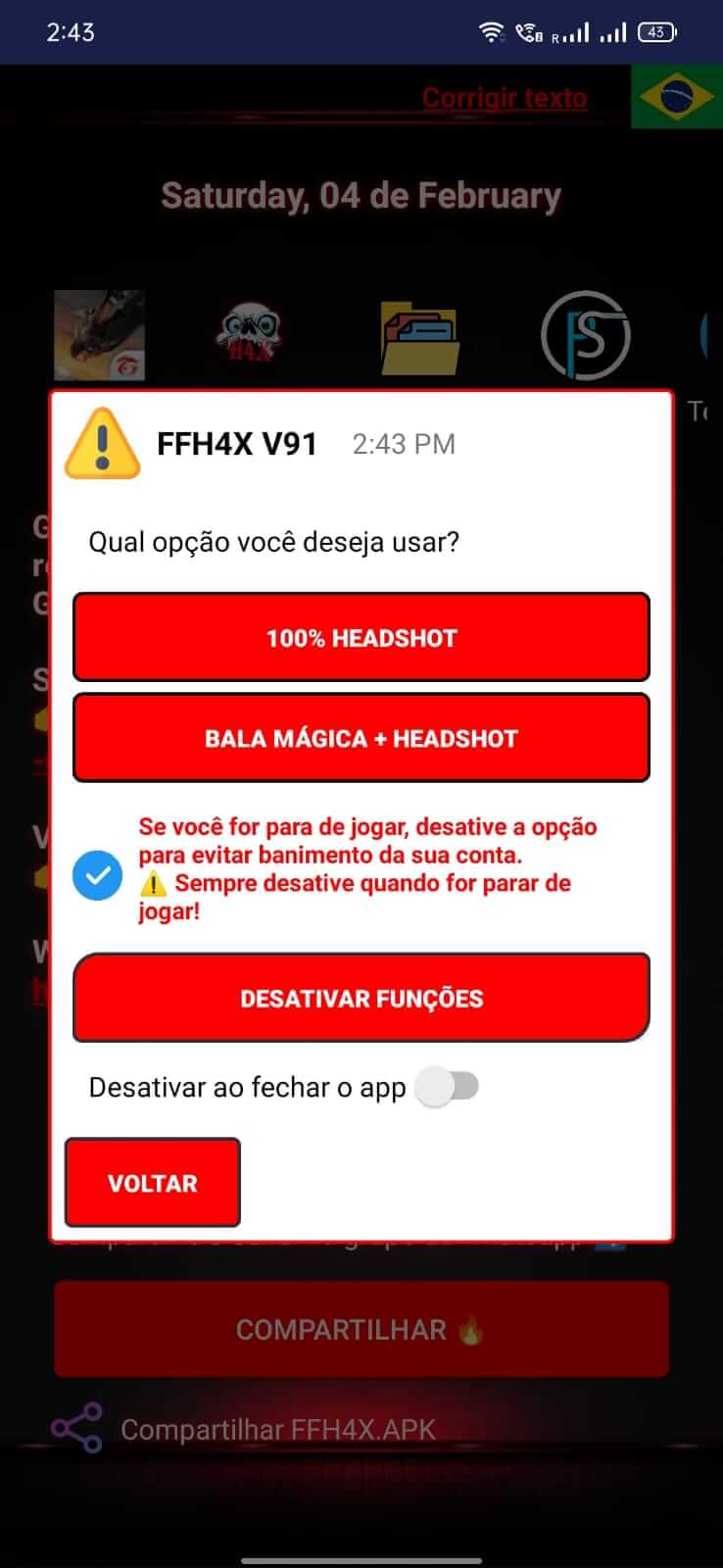Tap the battery indicator showing 43
Image resolution: width=723 pixels, height=1568 pixels.
654,31
